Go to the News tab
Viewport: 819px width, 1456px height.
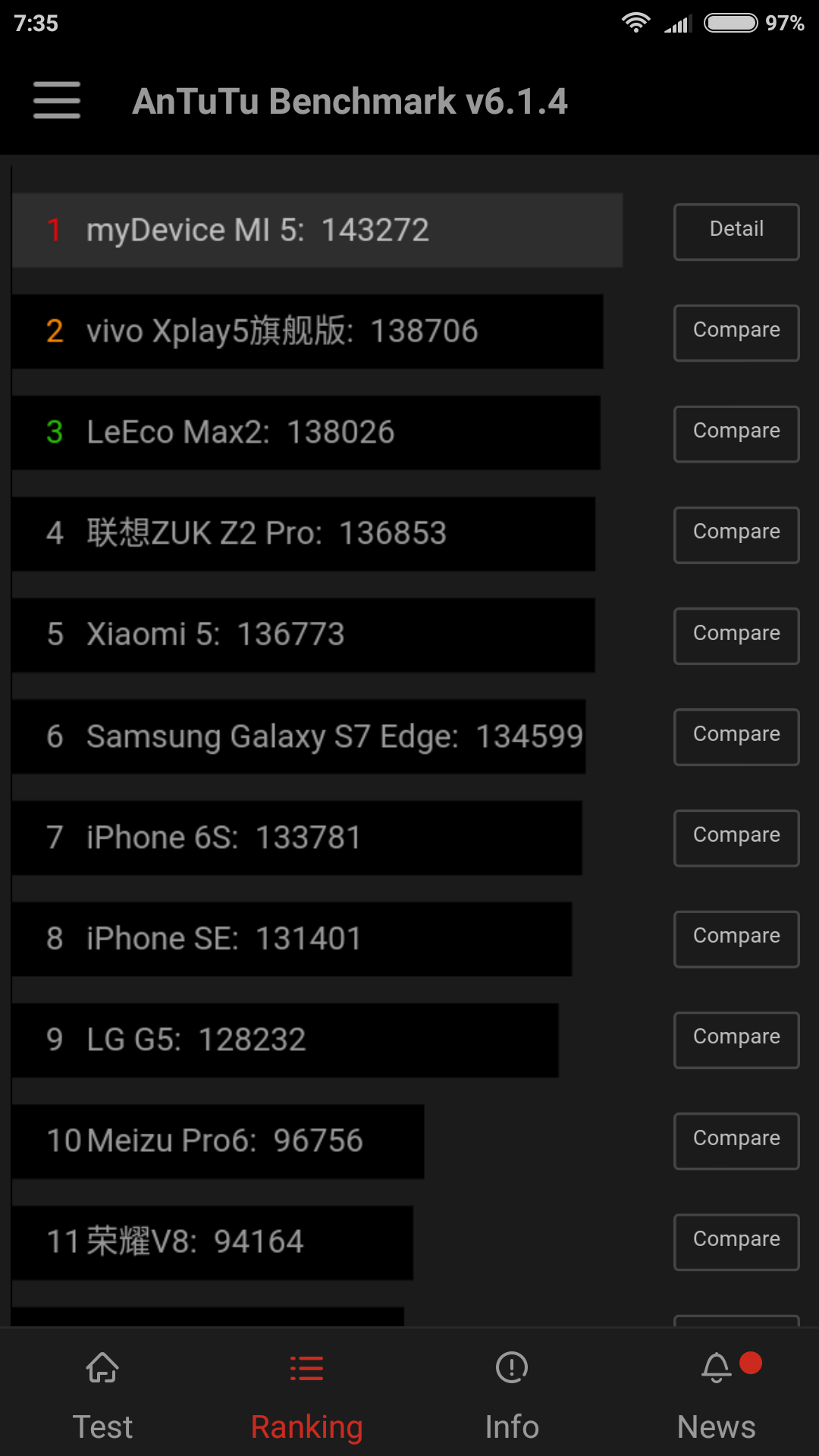[717, 1395]
